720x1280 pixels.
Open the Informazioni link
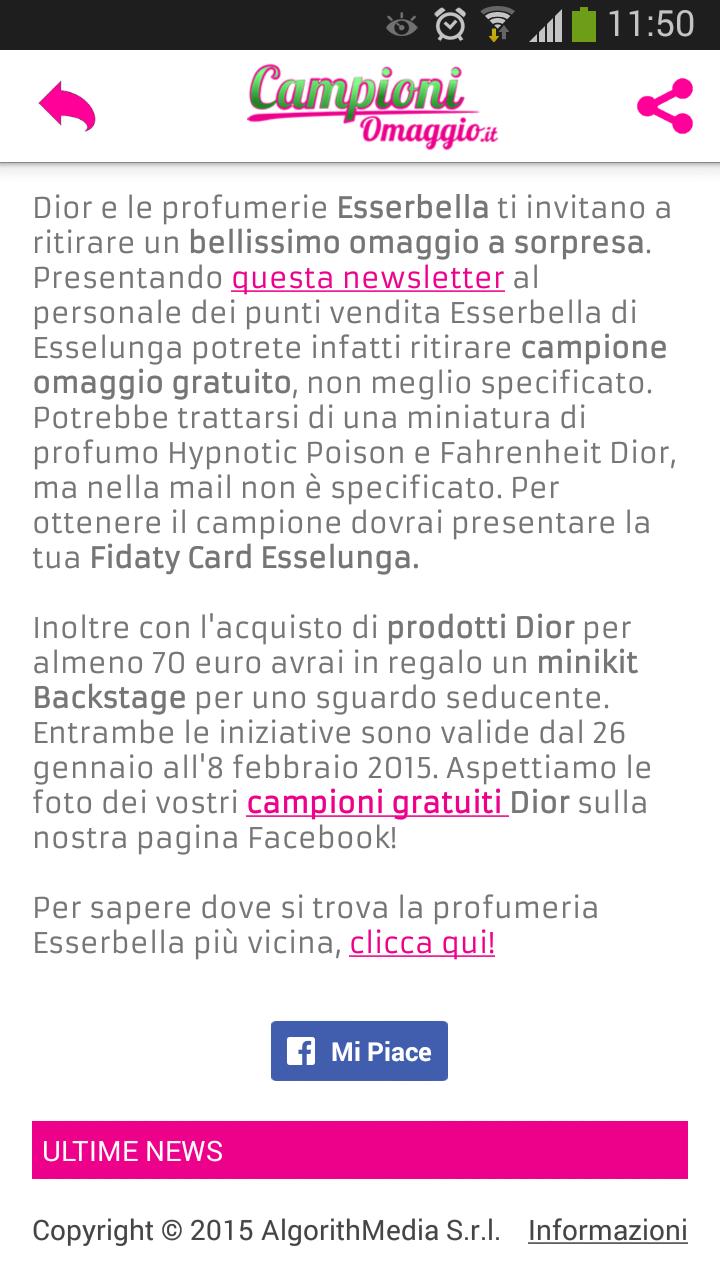pyautogui.click(x=607, y=1230)
